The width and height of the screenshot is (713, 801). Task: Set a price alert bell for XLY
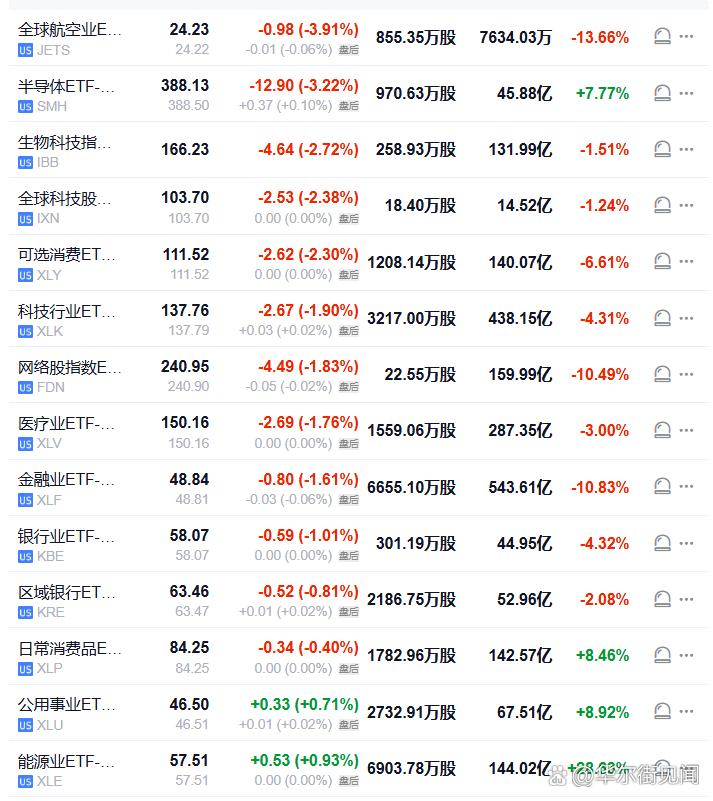tap(661, 262)
